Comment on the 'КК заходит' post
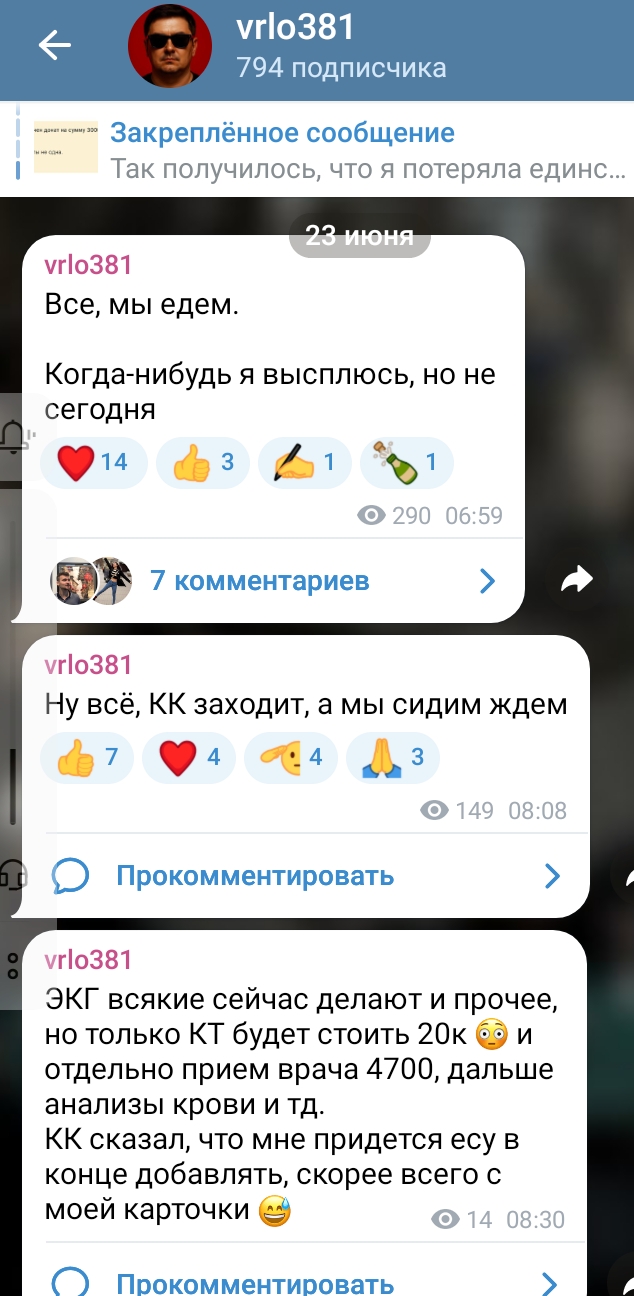Image resolution: width=634 pixels, height=1296 pixels. [x=305, y=877]
